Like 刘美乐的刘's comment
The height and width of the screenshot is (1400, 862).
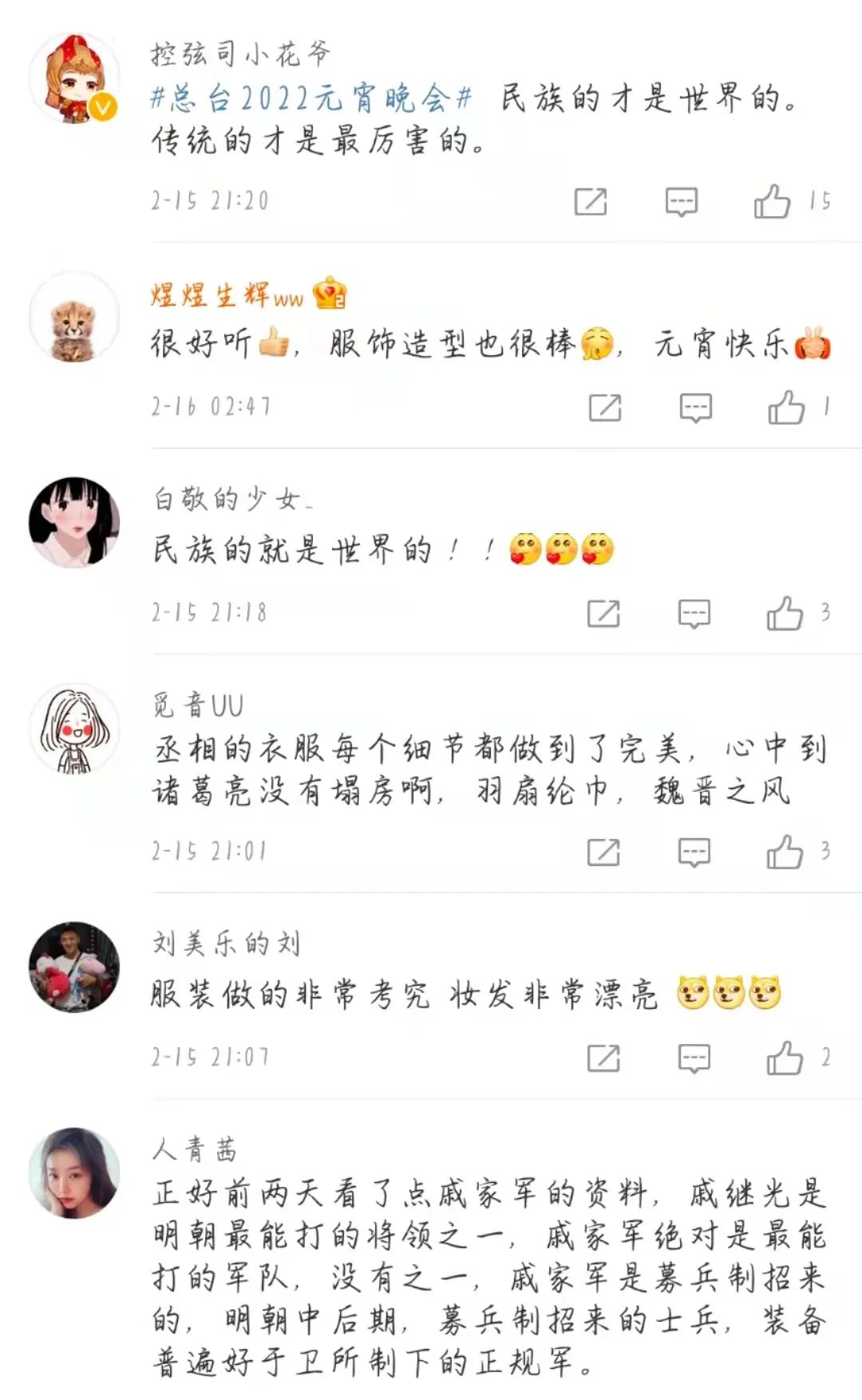tap(785, 1058)
